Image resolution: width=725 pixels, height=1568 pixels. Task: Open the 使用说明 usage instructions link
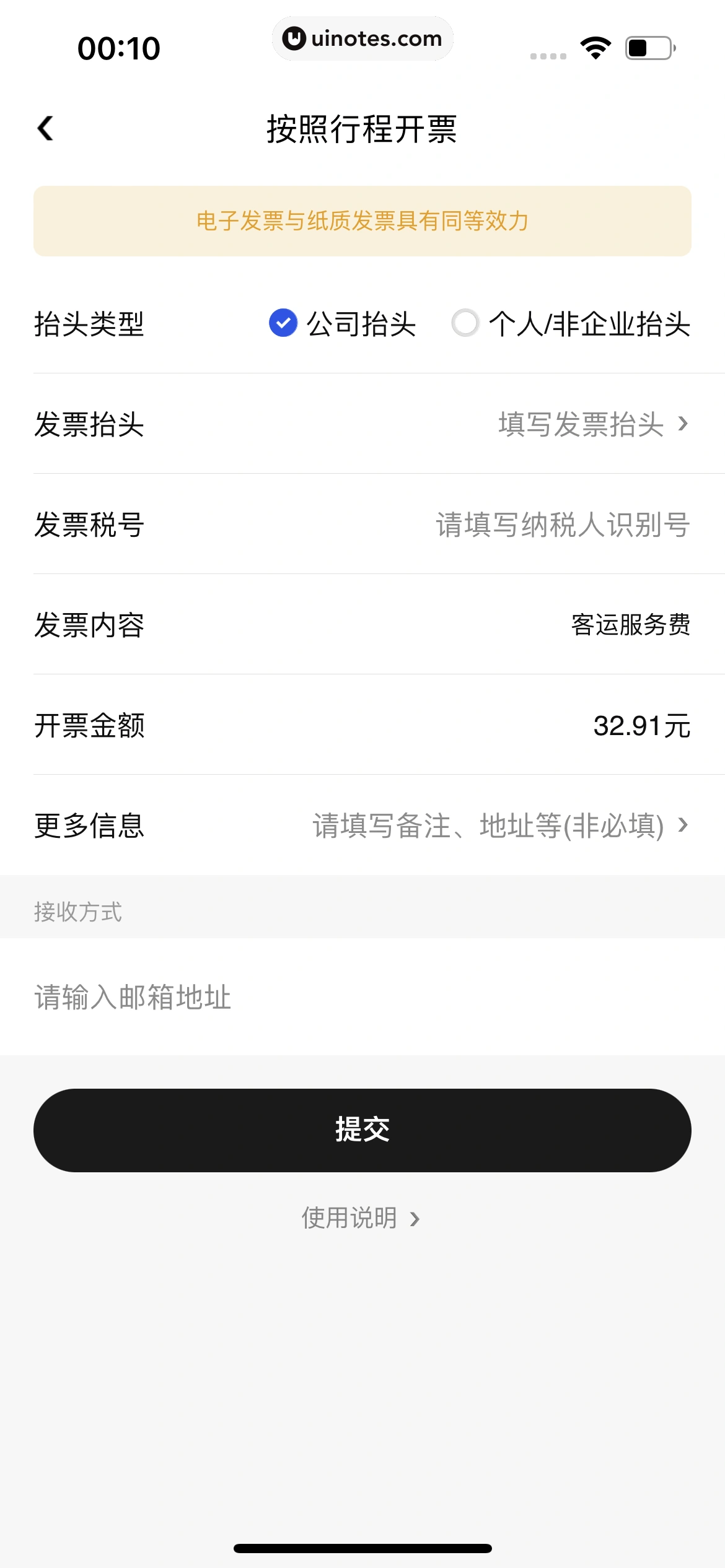click(348, 1219)
